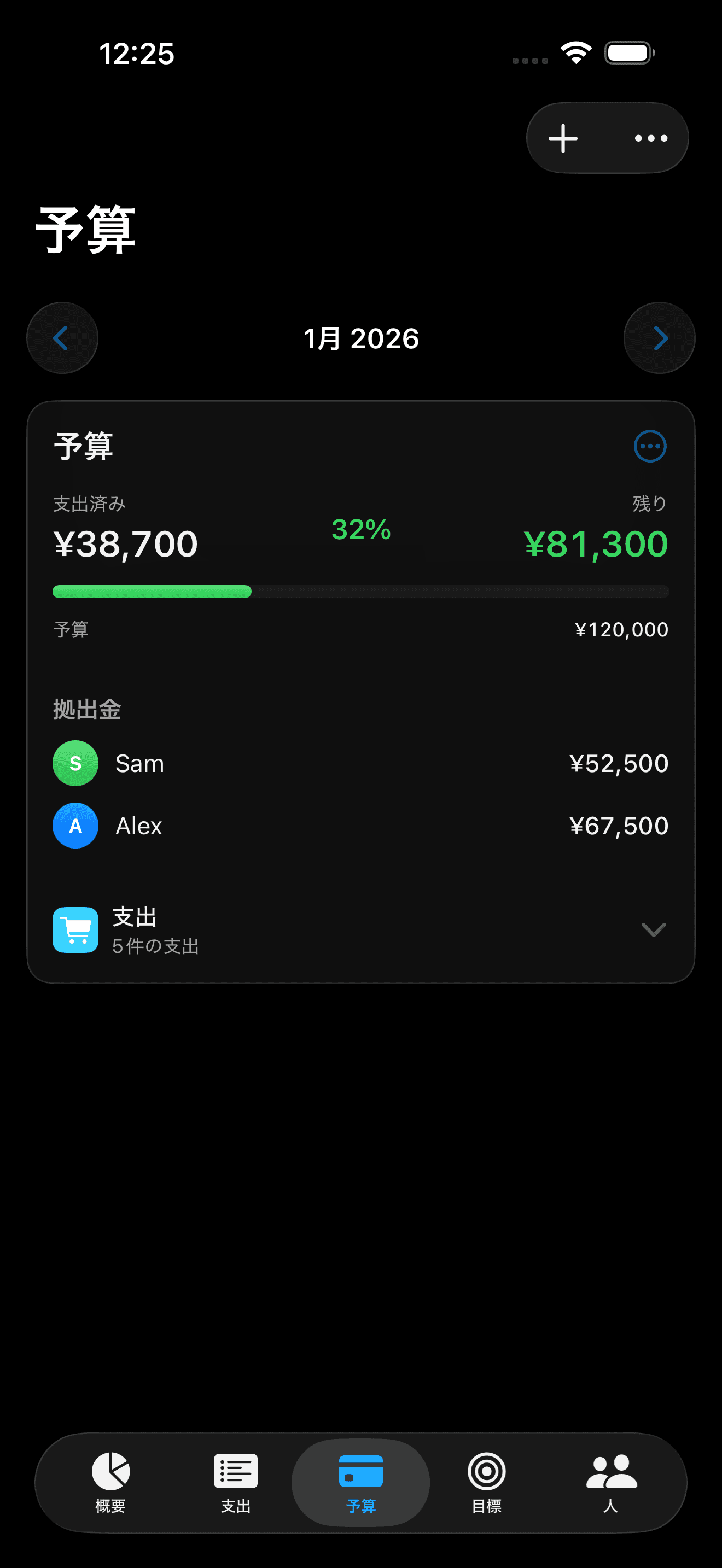Go to previous month with left arrow

point(61,338)
